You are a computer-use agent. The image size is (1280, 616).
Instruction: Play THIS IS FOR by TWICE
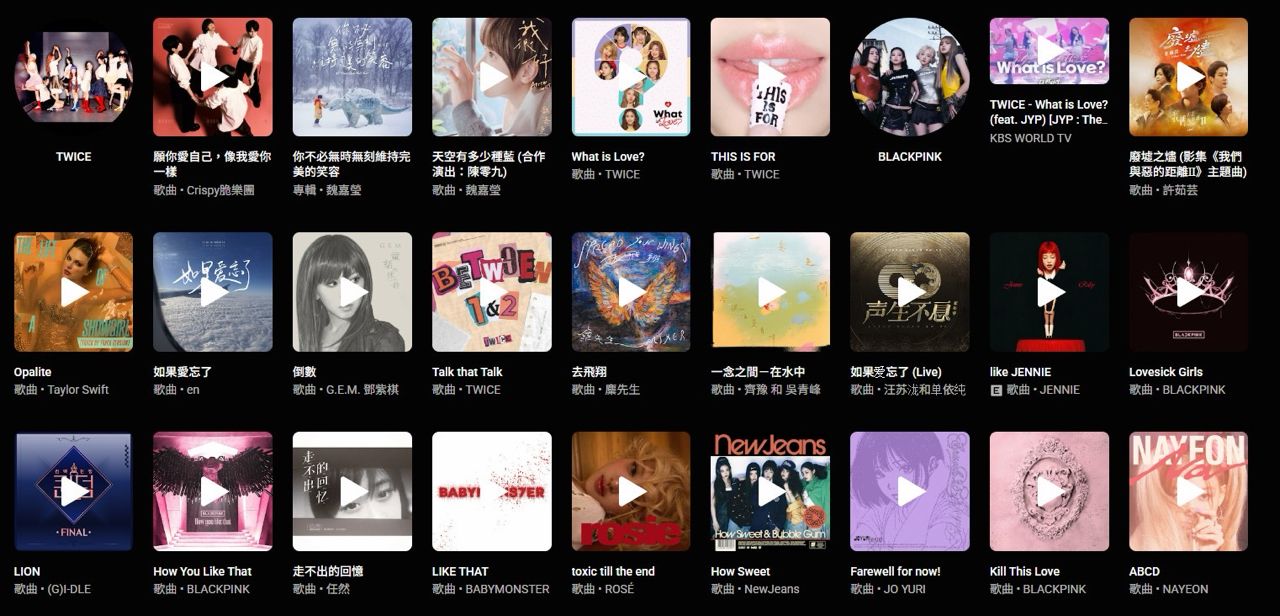click(770, 77)
